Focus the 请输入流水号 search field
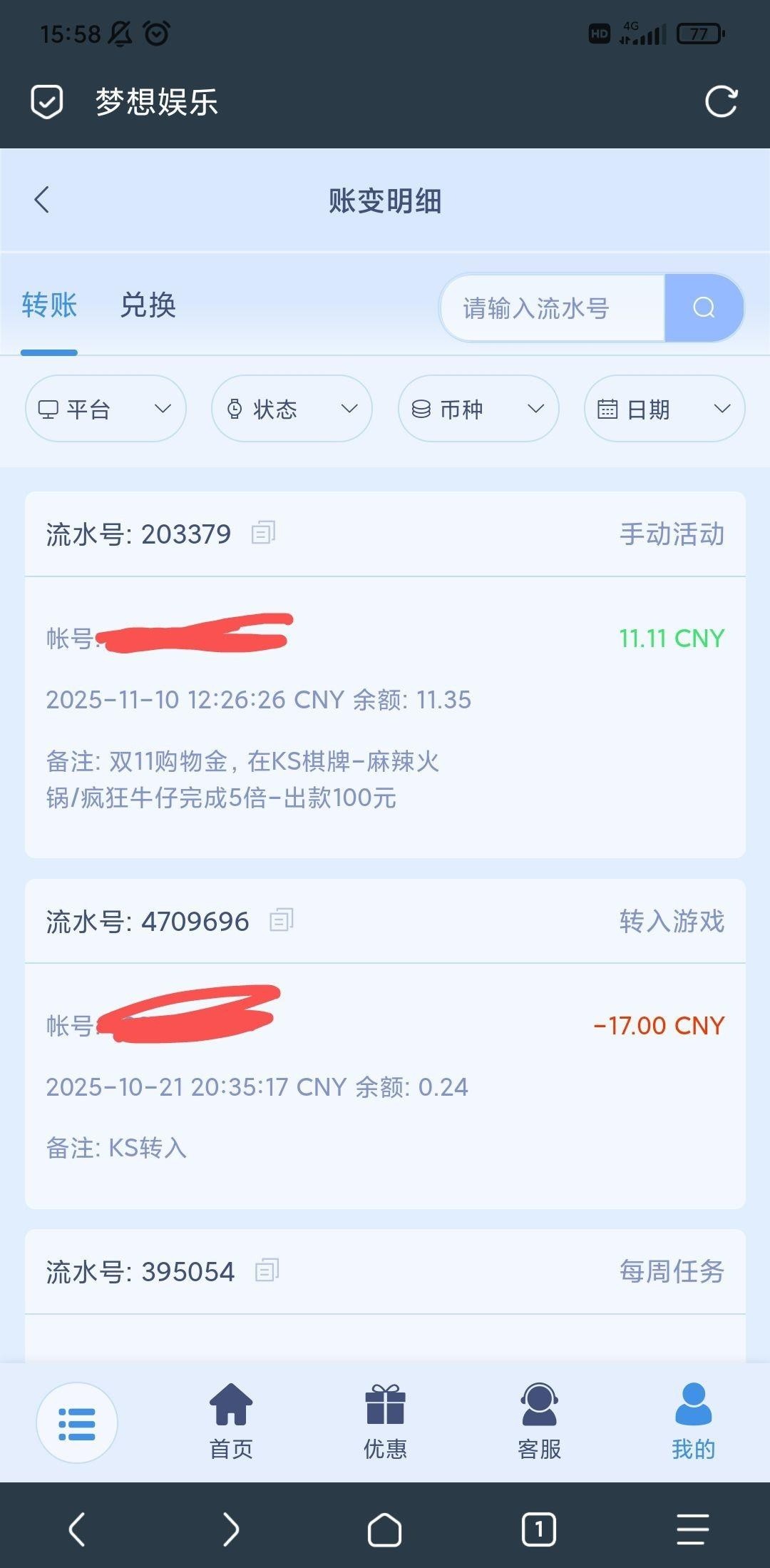The image size is (770, 1568). pyautogui.click(x=553, y=308)
